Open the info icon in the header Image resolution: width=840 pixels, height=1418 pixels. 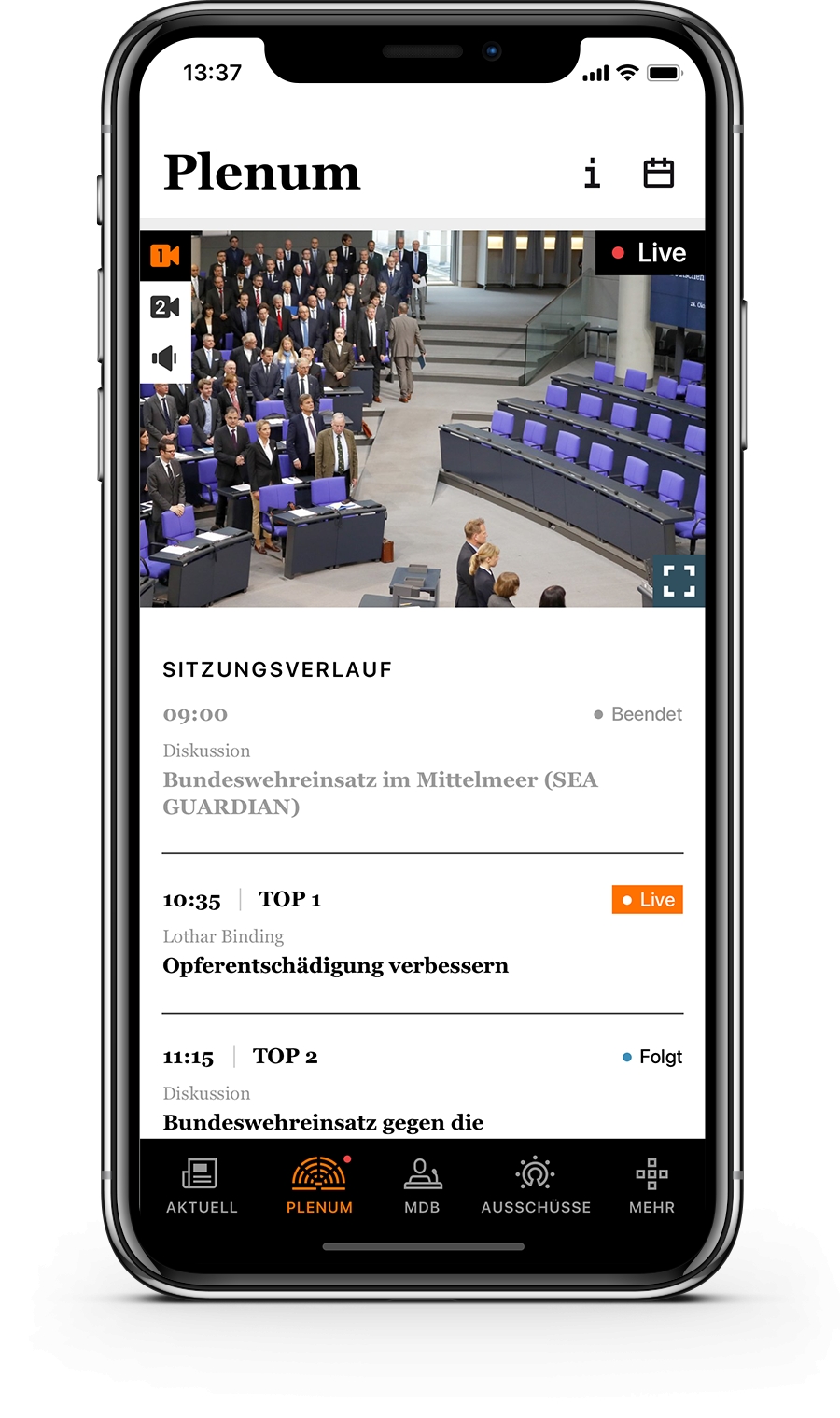point(592,173)
